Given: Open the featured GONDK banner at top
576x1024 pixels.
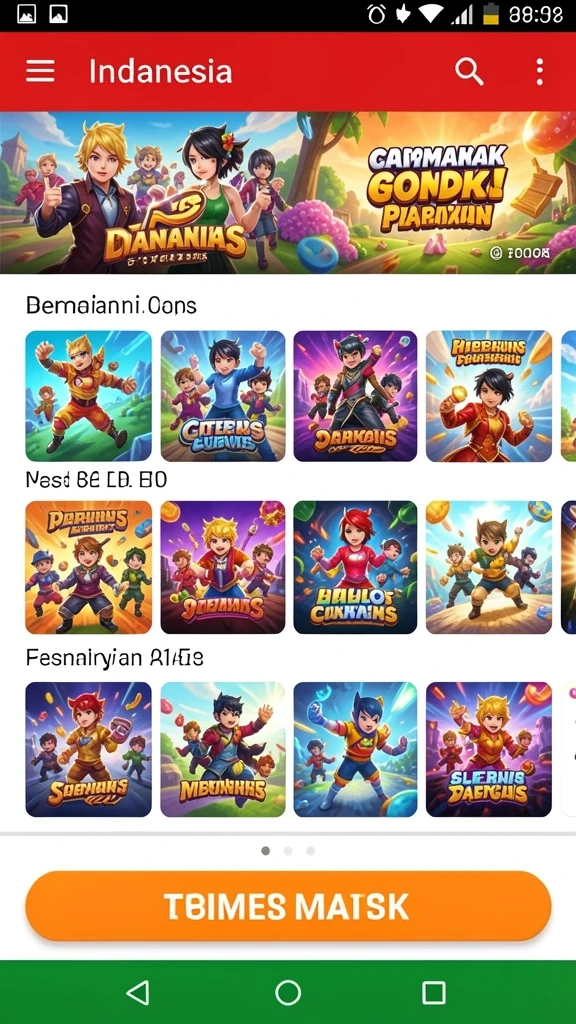Looking at the screenshot, I should pos(288,193).
